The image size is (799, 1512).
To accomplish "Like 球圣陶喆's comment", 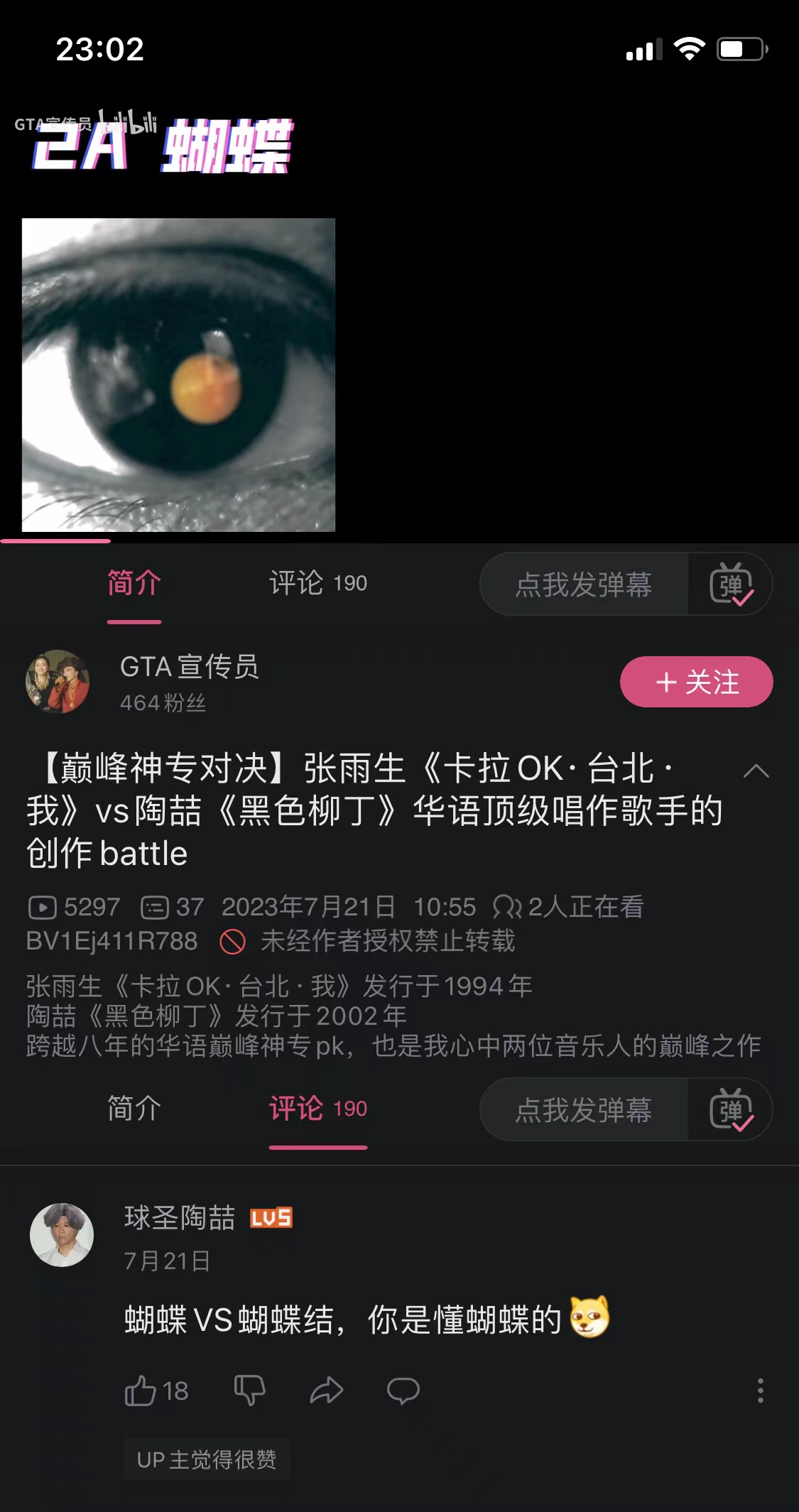I will pos(141,1391).
